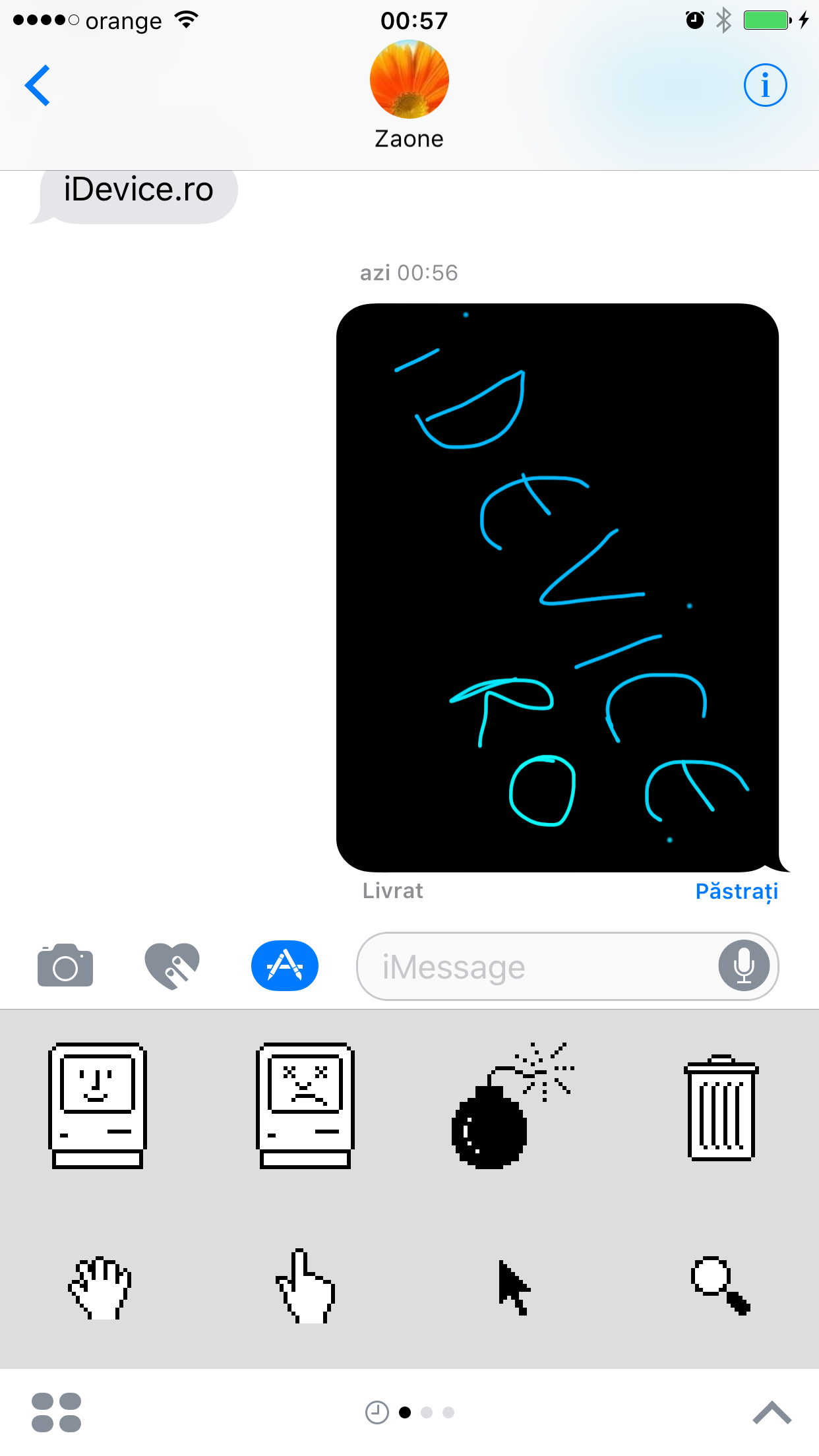This screenshot has width=819, height=1456.
Task: Open Zaone's contact avatar
Action: (409, 79)
